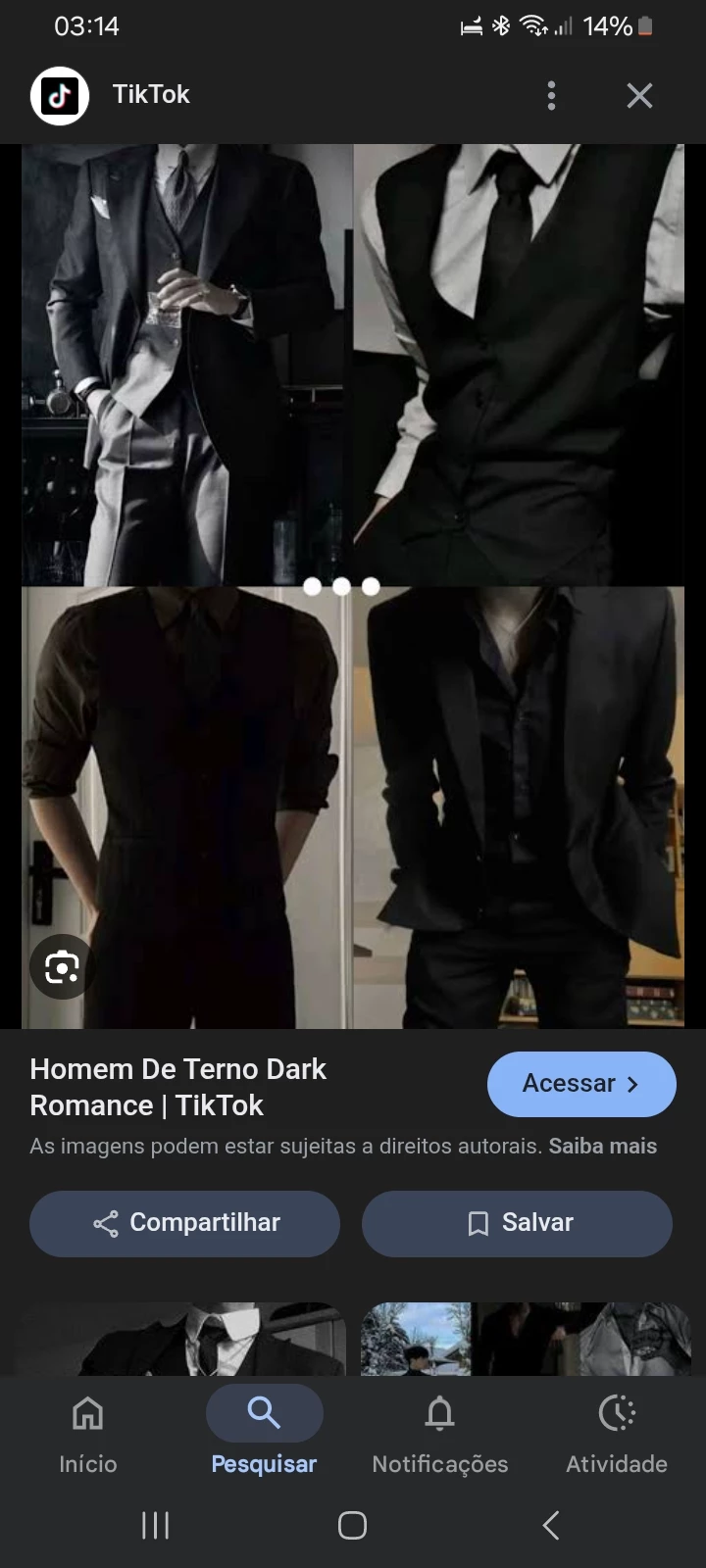The height and width of the screenshot is (1568, 706).
Task: Open the Notificações tab
Action: 440,1433
